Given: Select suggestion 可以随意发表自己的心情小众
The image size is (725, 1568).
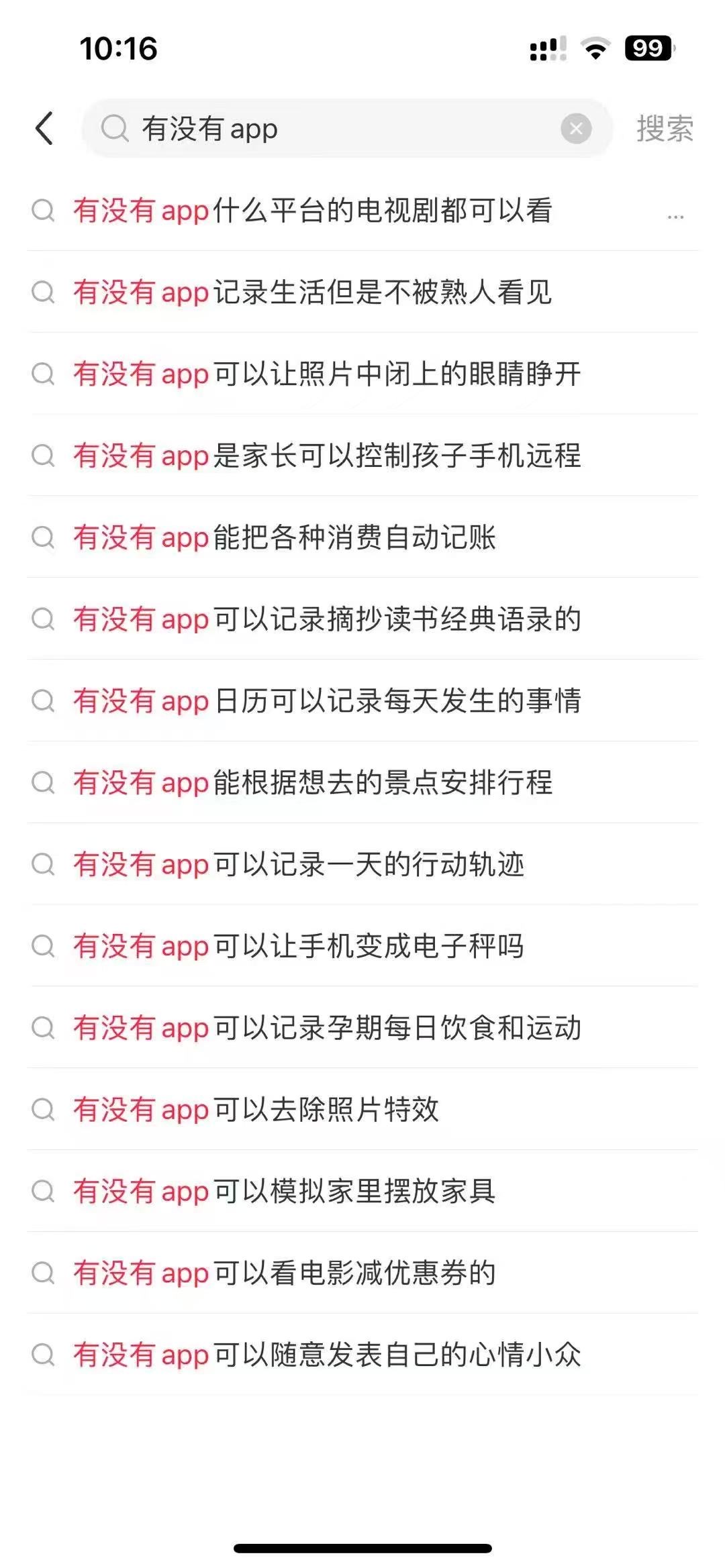Looking at the screenshot, I should (328, 1355).
